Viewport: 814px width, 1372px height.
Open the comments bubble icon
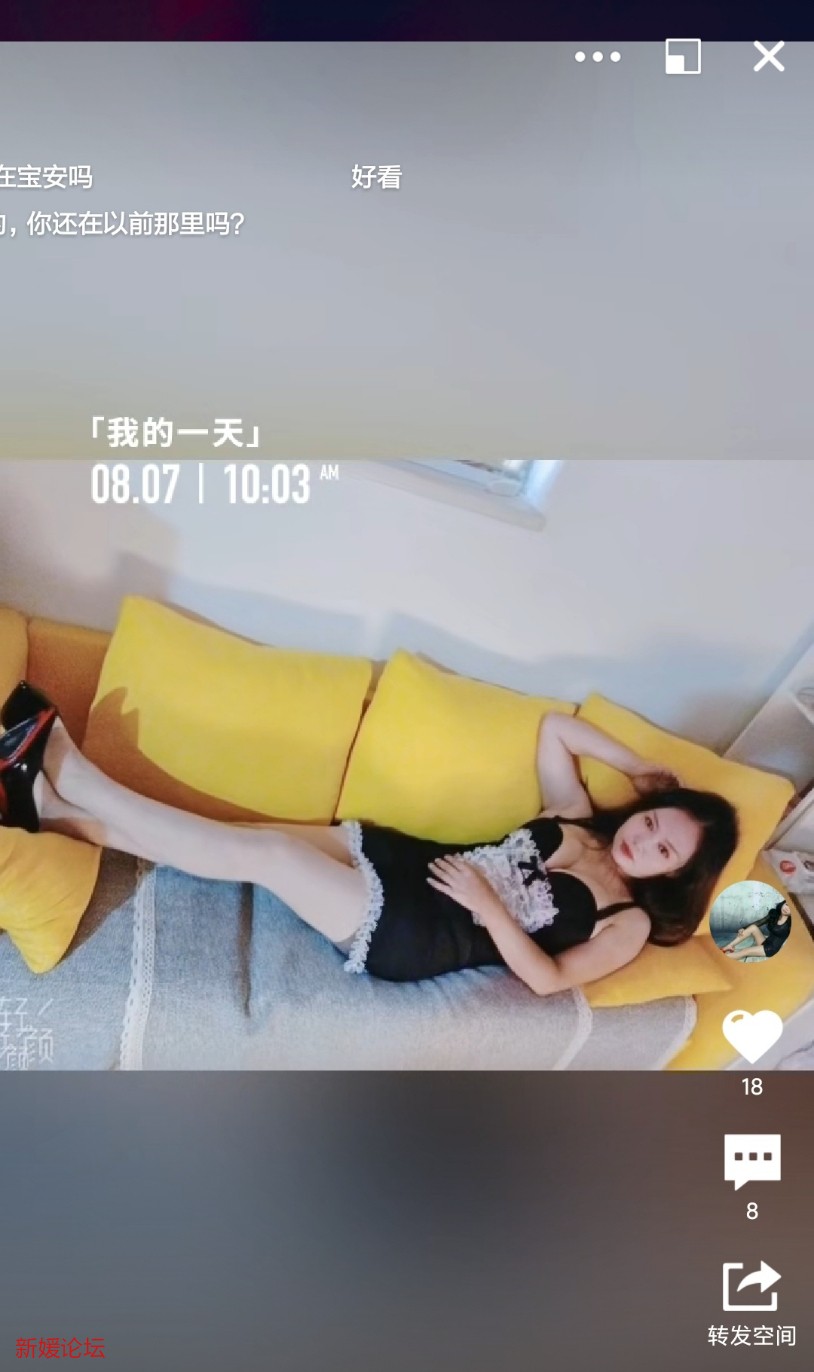(x=752, y=1162)
